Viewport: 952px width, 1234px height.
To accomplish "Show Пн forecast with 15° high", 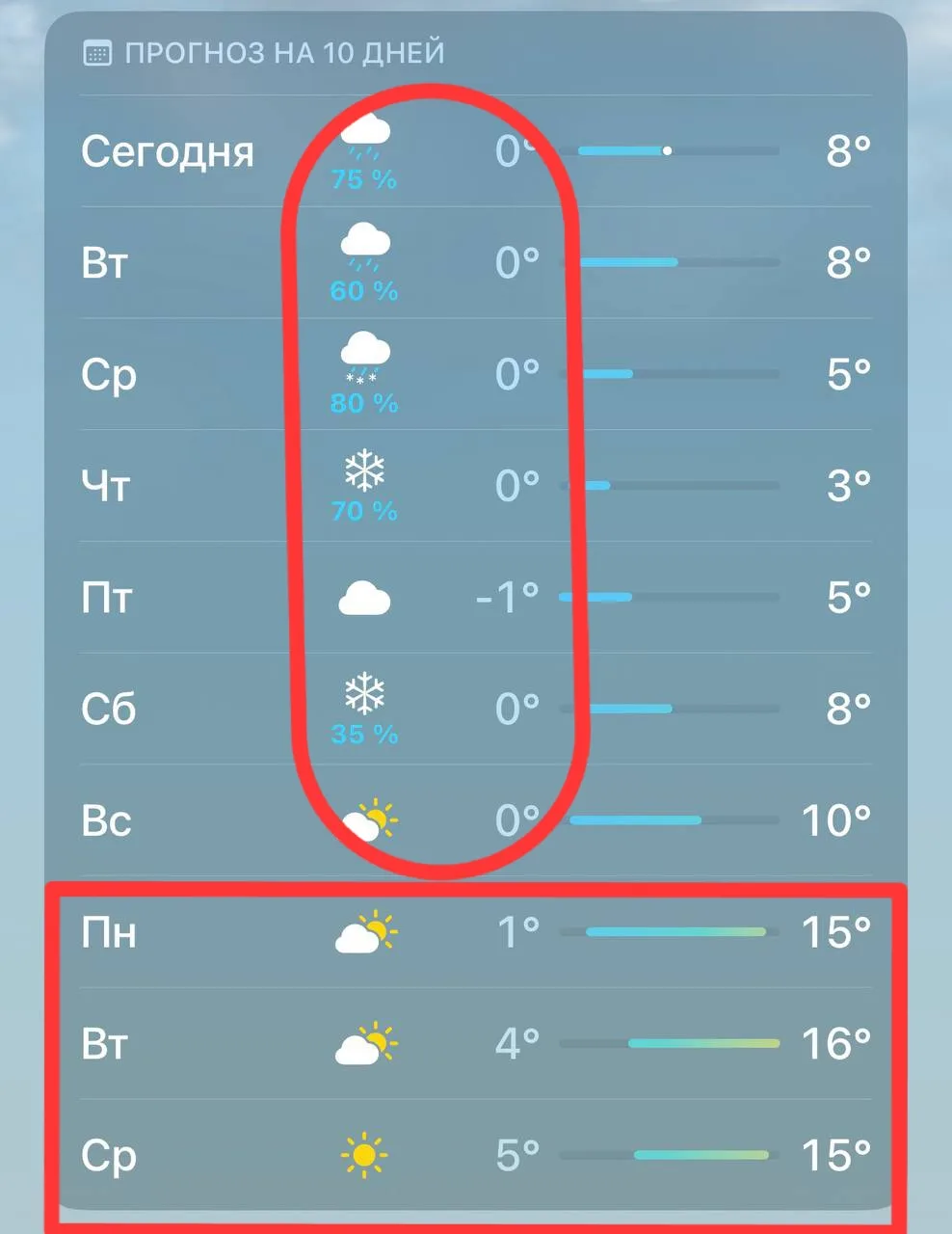I will pyautogui.click(x=109, y=932).
